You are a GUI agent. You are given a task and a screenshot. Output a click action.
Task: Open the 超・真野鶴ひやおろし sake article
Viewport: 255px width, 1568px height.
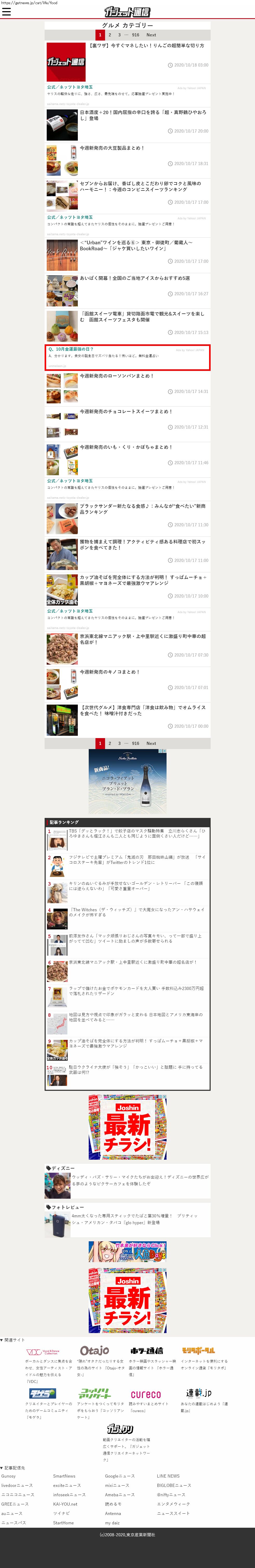pos(143,115)
